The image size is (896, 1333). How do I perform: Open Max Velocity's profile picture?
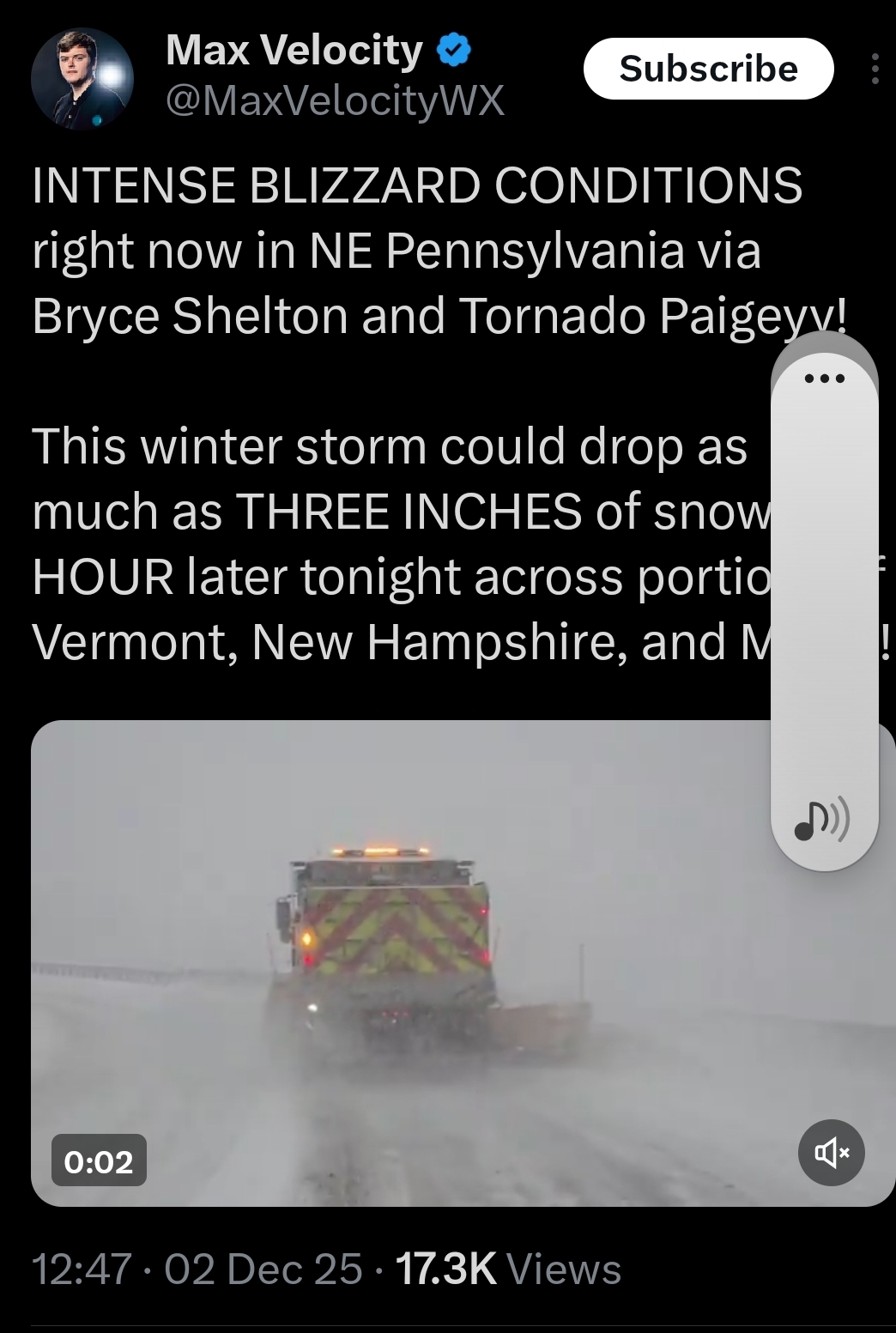82,78
